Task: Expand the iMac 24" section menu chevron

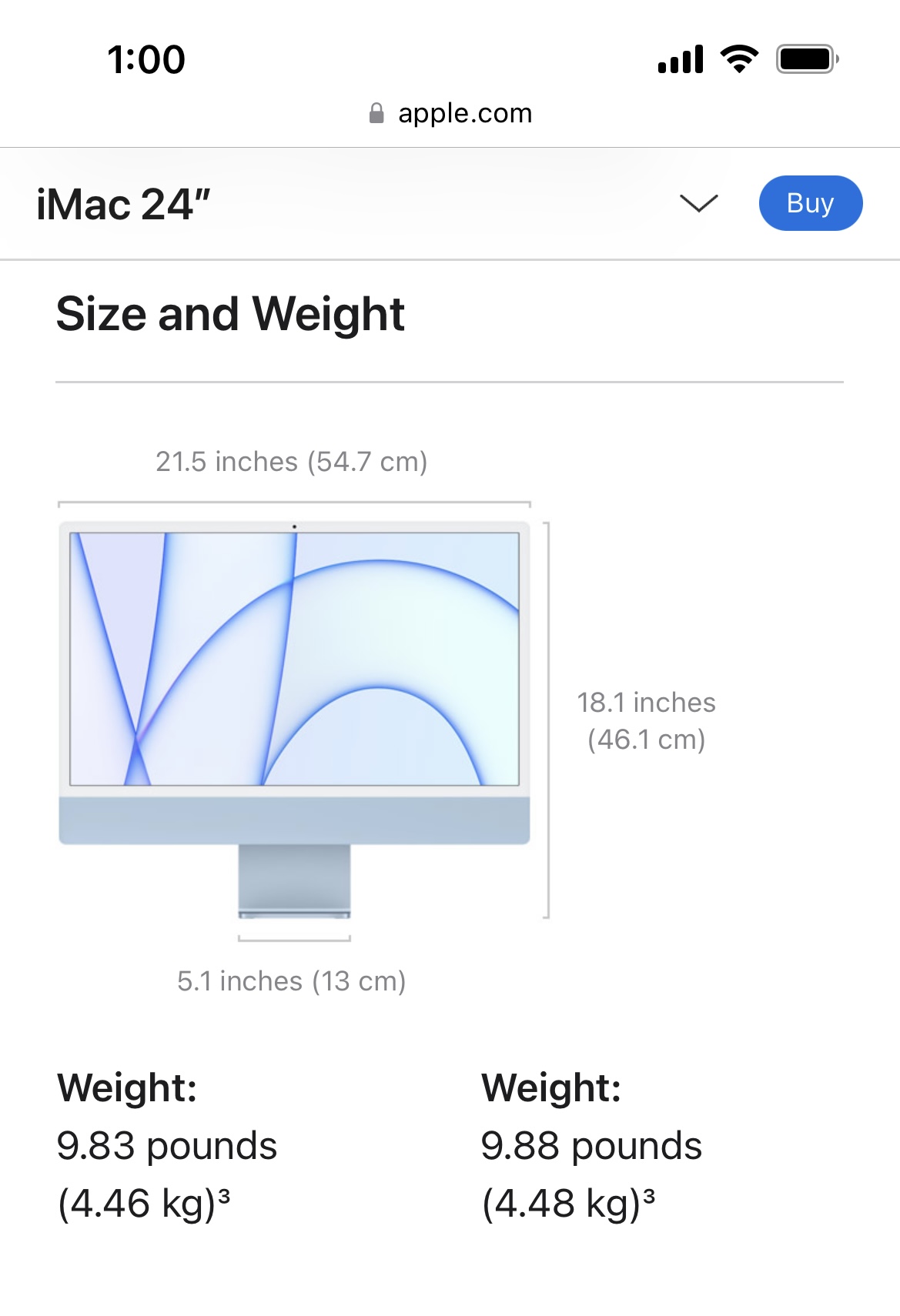Action: pyautogui.click(x=698, y=203)
